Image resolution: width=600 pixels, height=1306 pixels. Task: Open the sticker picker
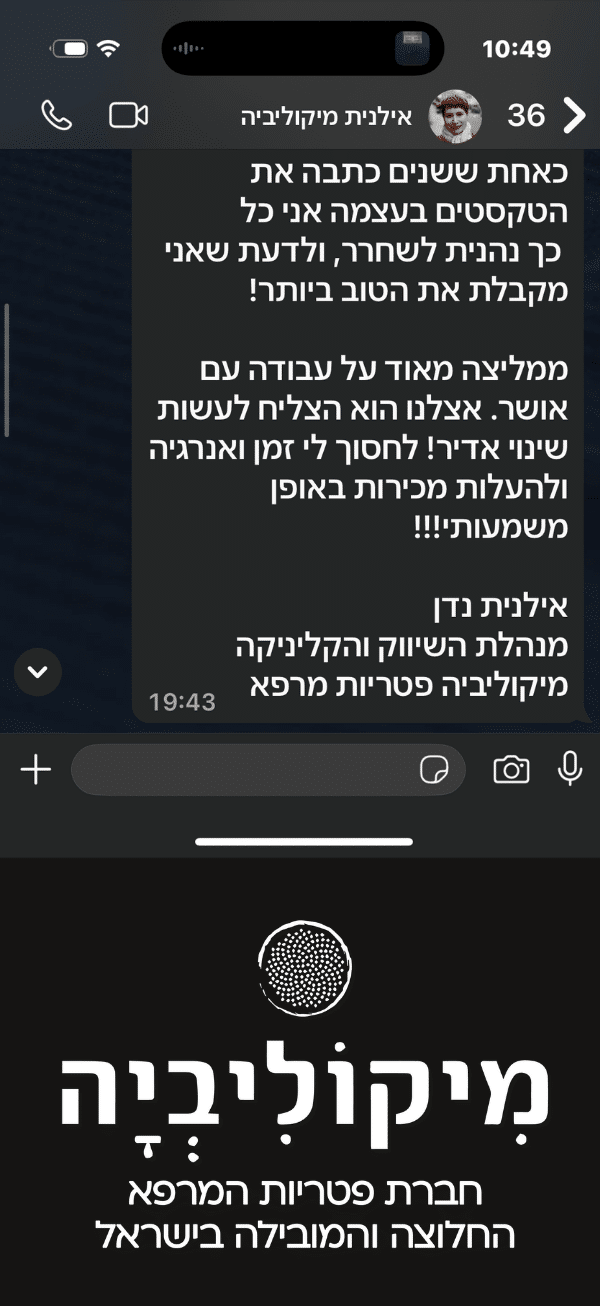tap(434, 770)
